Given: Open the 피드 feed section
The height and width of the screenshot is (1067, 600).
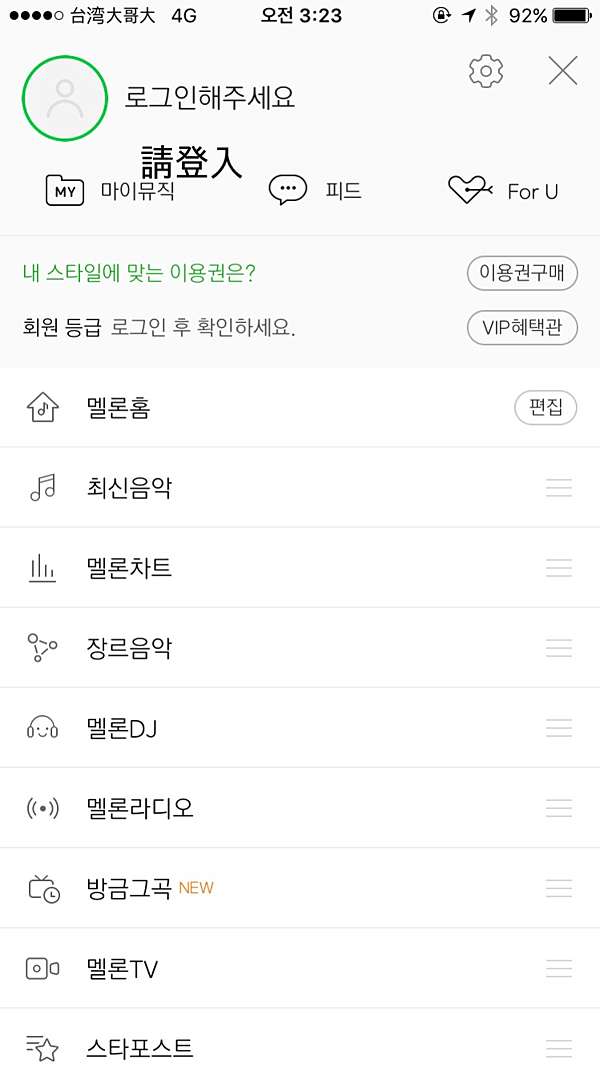Looking at the screenshot, I should [x=315, y=191].
